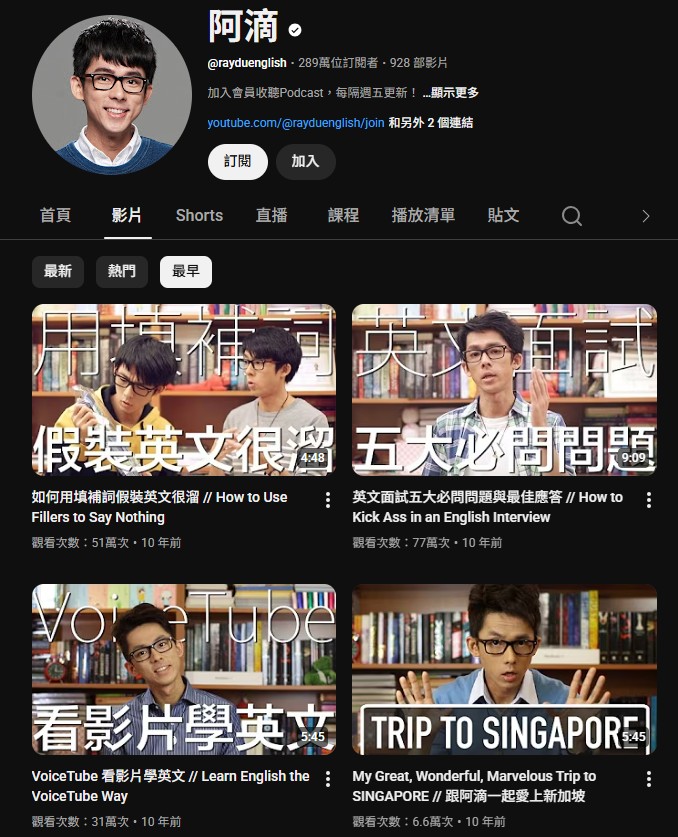Expand channel description with 顯示更多
The image size is (678, 837).
pyautogui.click(x=450, y=93)
